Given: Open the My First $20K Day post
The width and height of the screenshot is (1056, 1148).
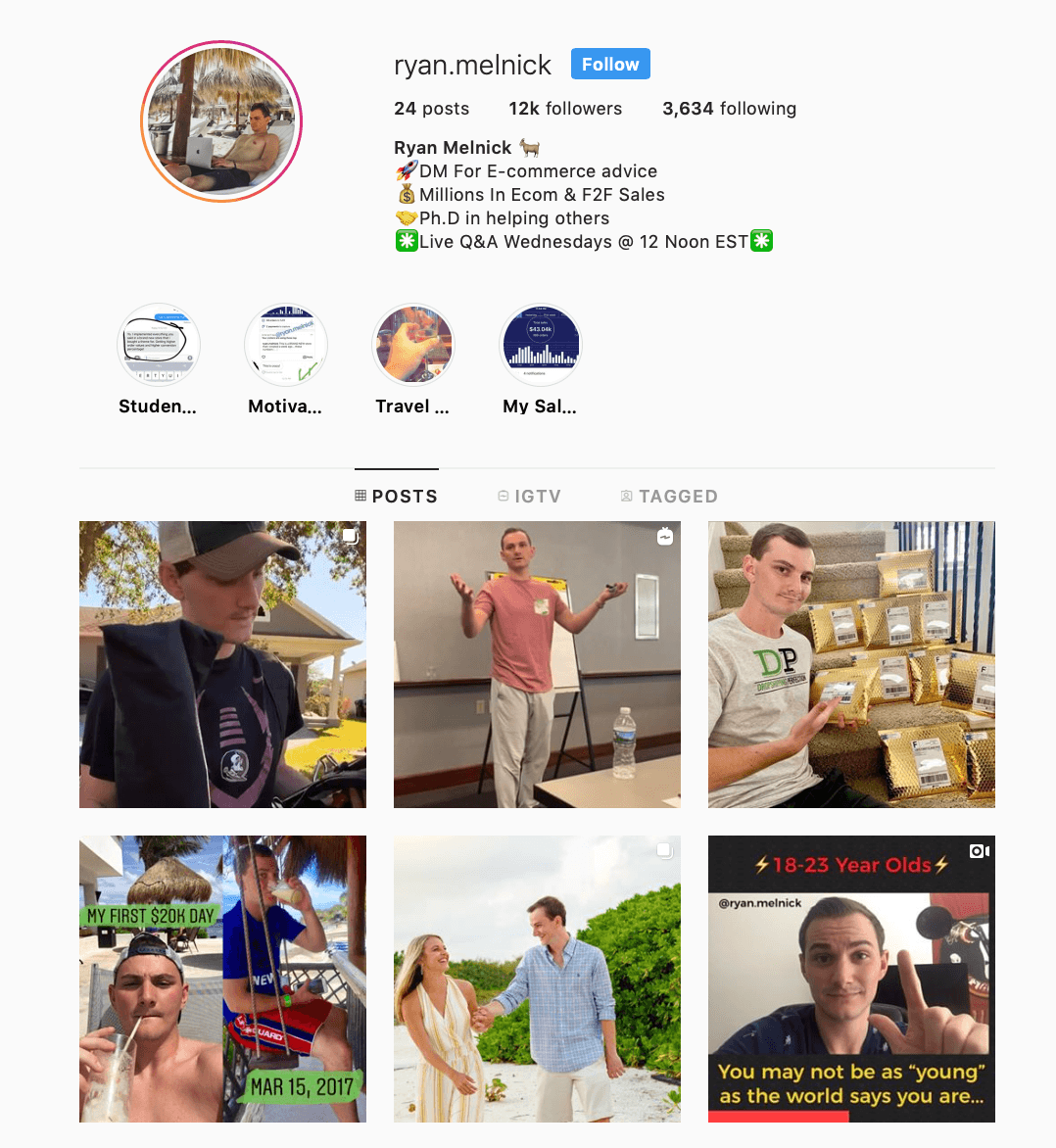Looking at the screenshot, I should coord(222,979).
